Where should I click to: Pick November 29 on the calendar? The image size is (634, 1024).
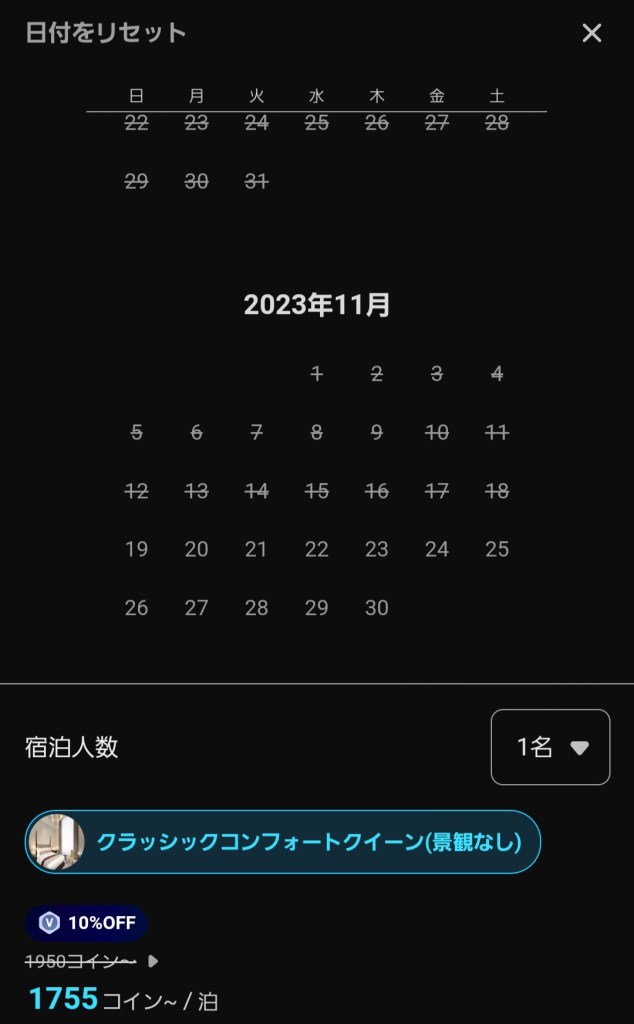[317, 607]
